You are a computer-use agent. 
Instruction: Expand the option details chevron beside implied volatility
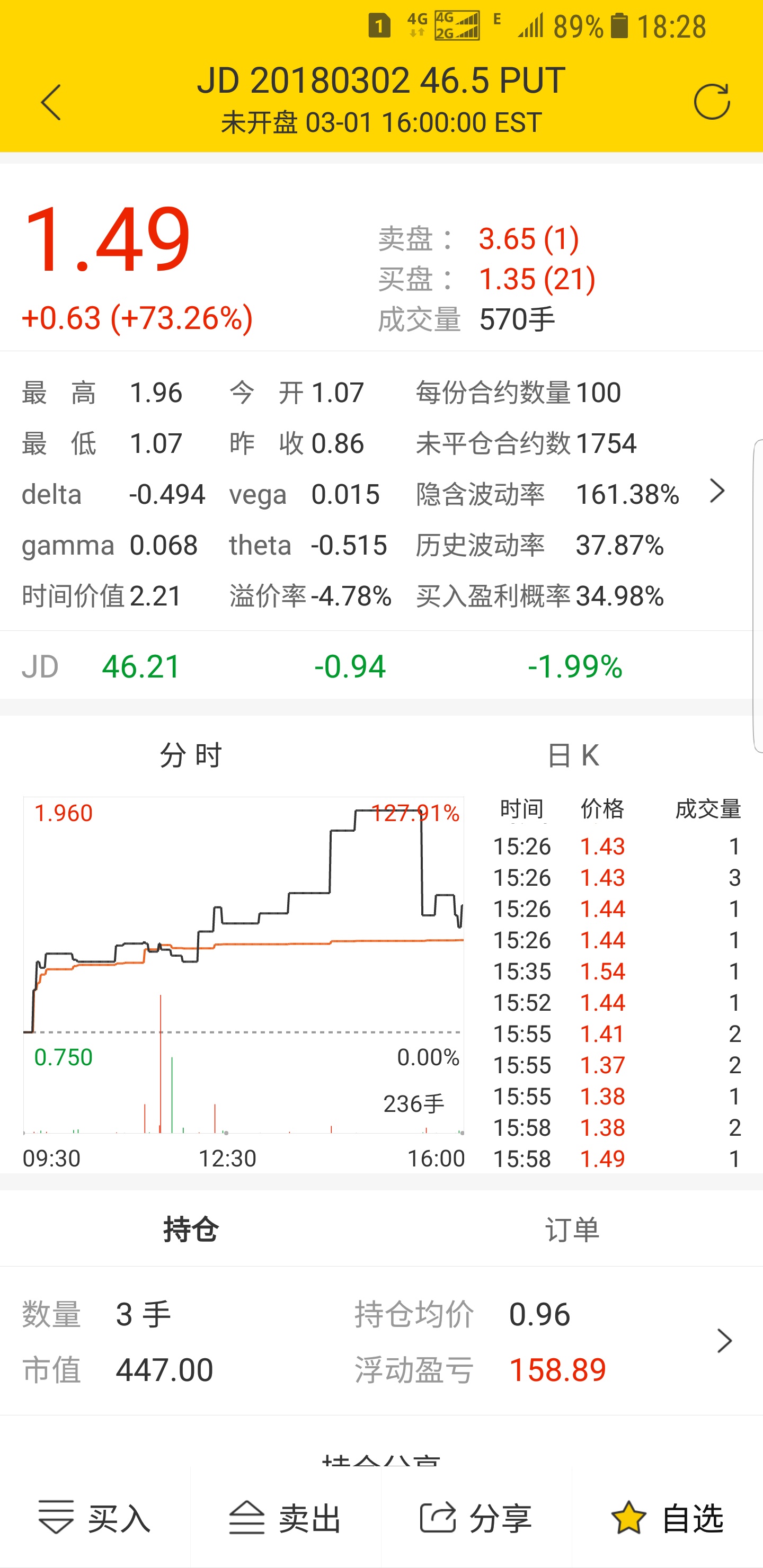(717, 491)
